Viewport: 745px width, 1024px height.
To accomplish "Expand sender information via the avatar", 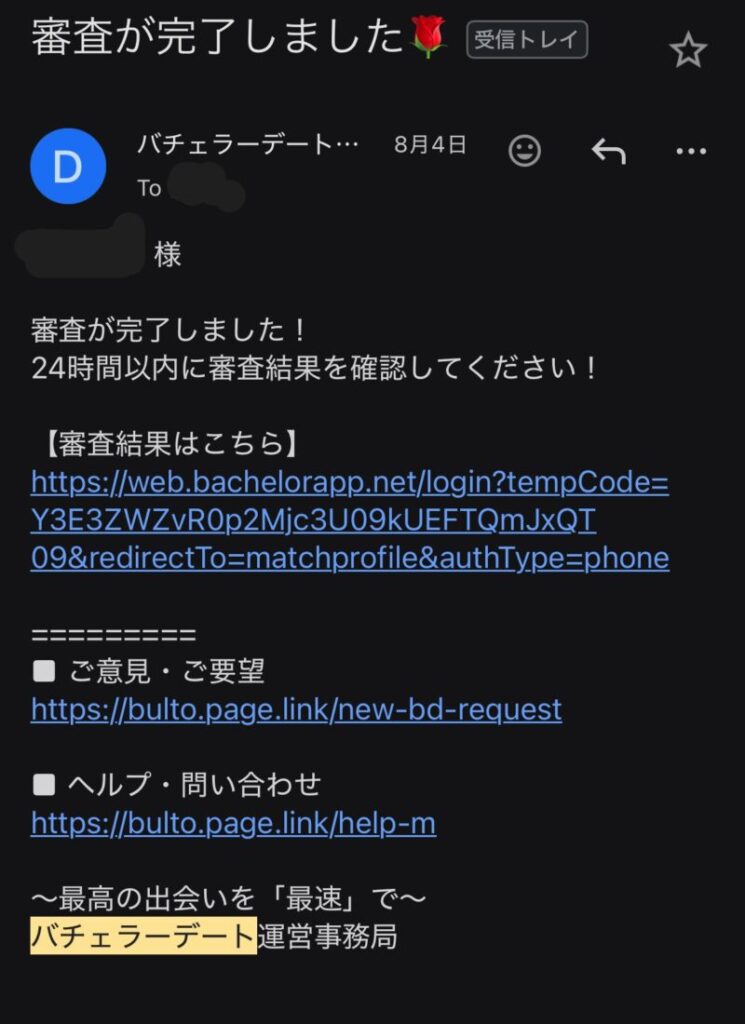I will pyautogui.click(x=67, y=166).
